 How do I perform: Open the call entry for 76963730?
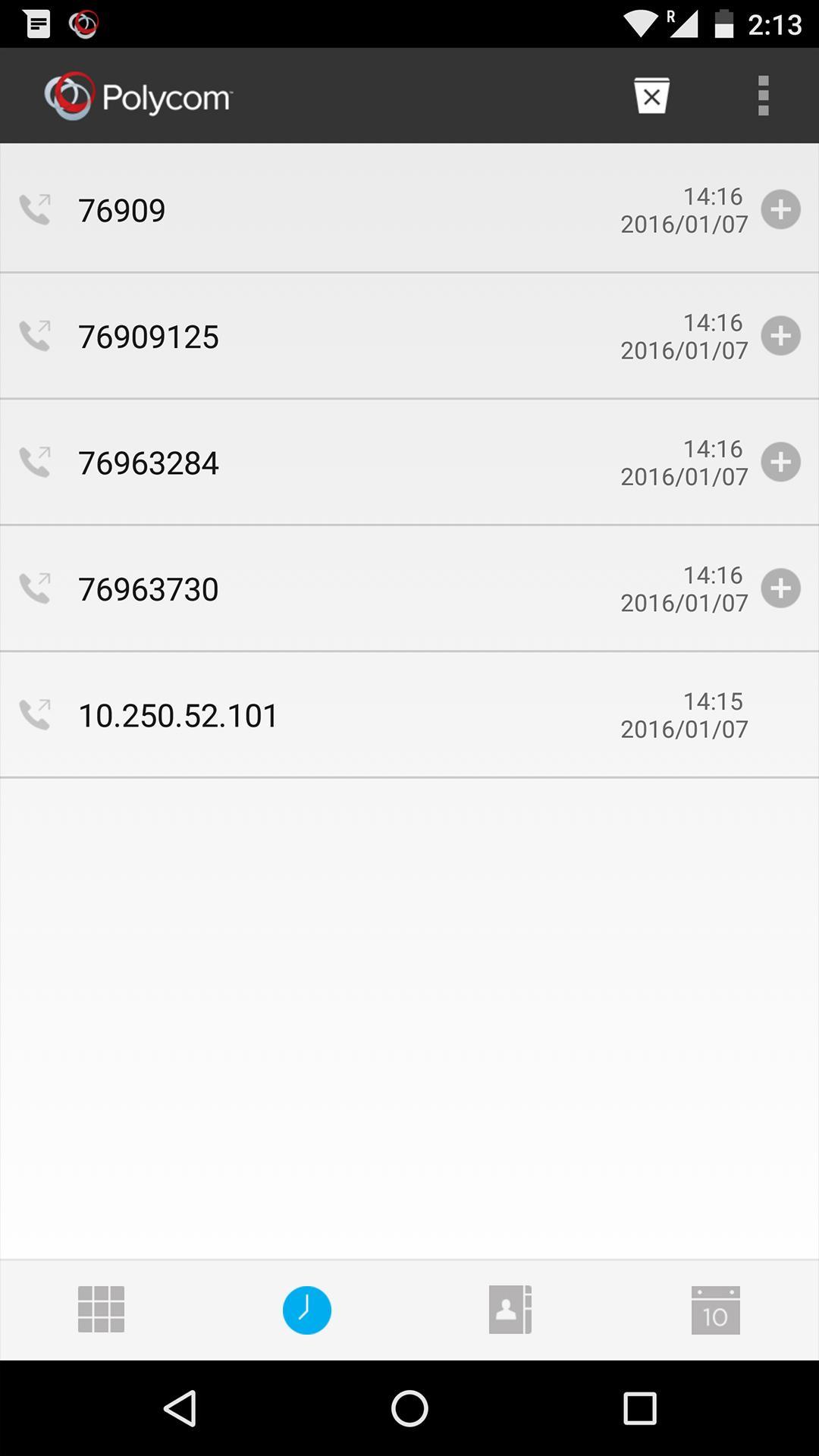303,589
